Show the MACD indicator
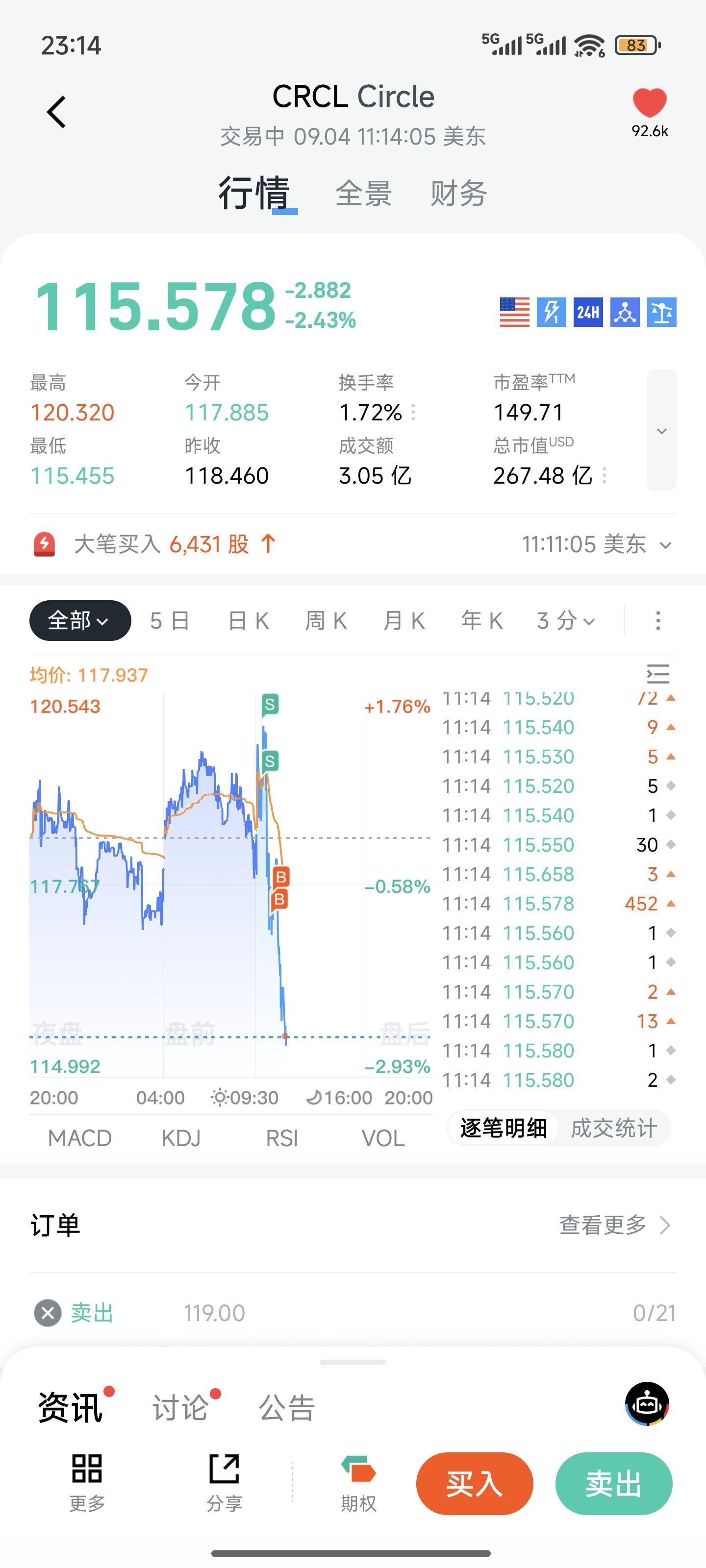The image size is (706, 1568). [x=80, y=1138]
